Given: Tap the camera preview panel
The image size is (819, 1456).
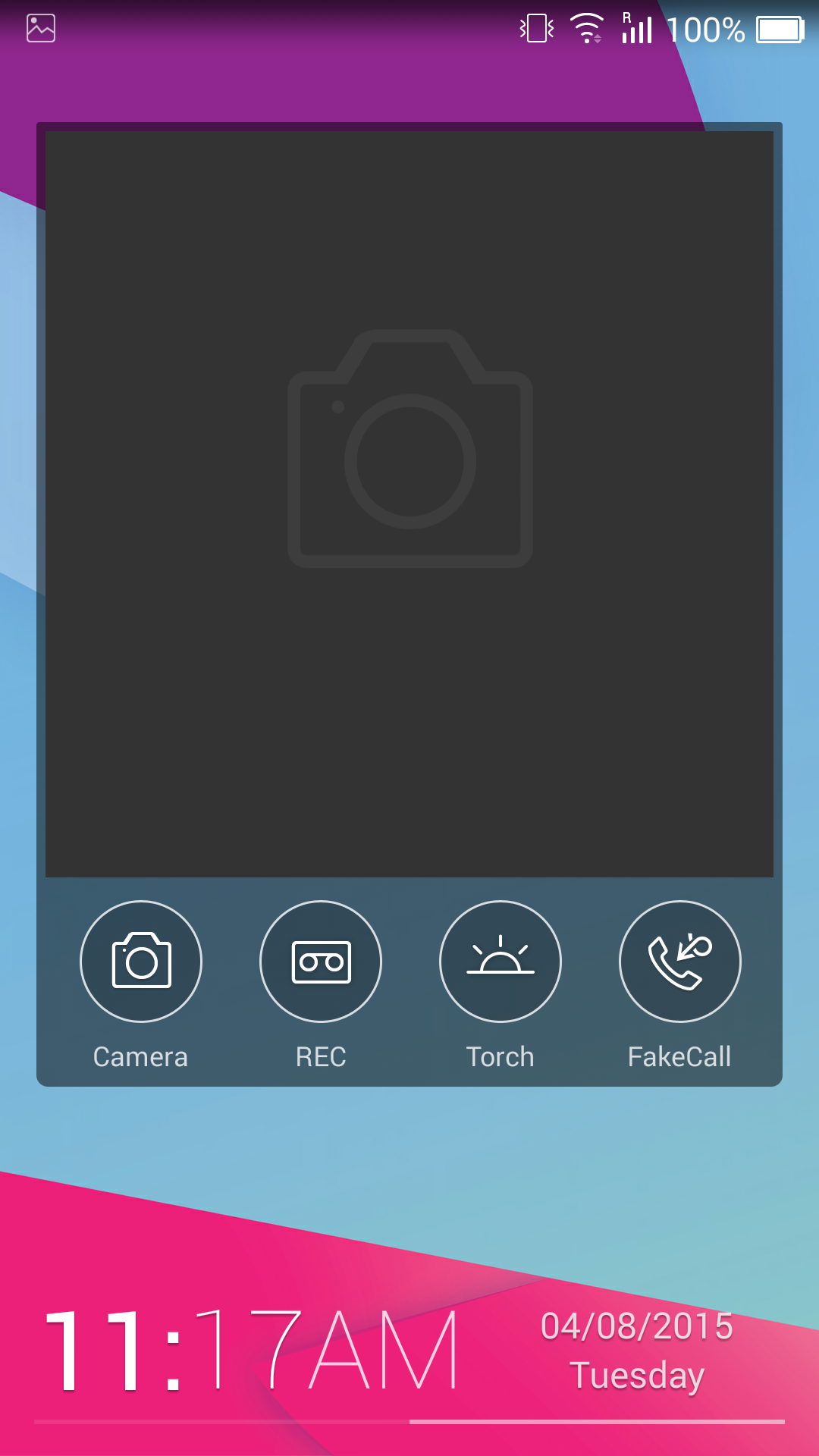Looking at the screenshot, I should (x=409, y=504).
